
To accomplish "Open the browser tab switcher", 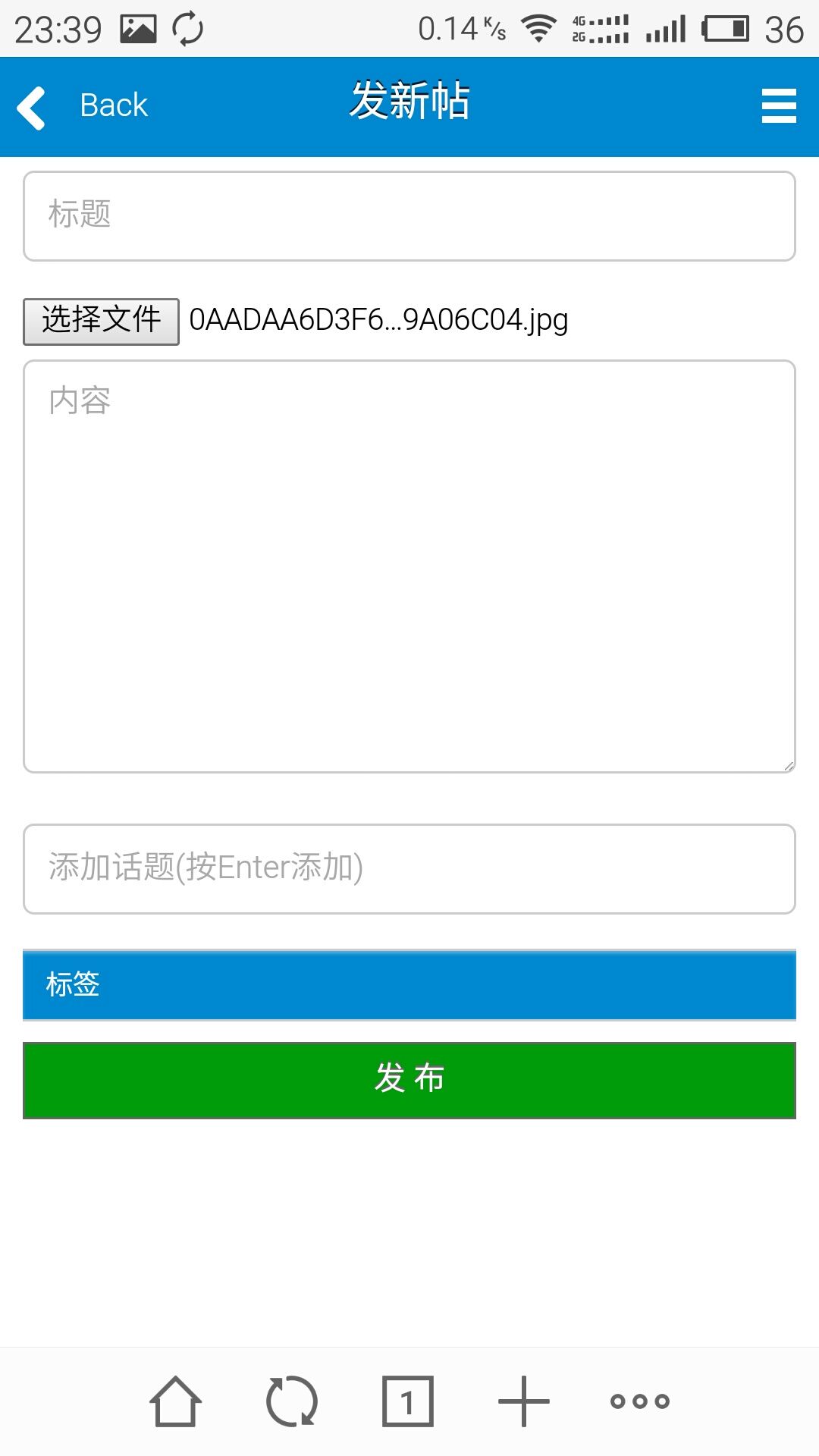I will pyautogui.click(x=408, y=1401).
